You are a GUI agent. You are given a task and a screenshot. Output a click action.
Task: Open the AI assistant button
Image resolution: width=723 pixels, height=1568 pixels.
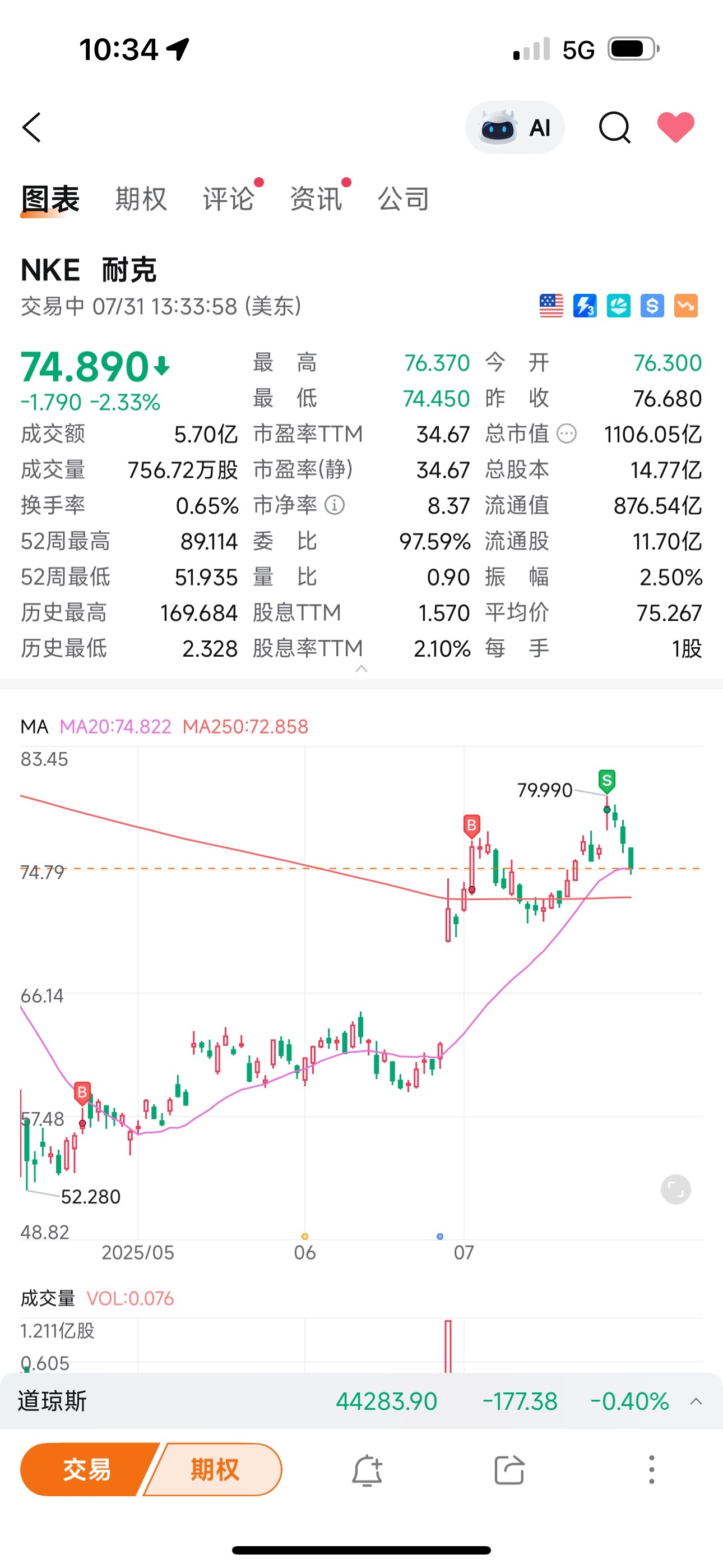point(515,127)
